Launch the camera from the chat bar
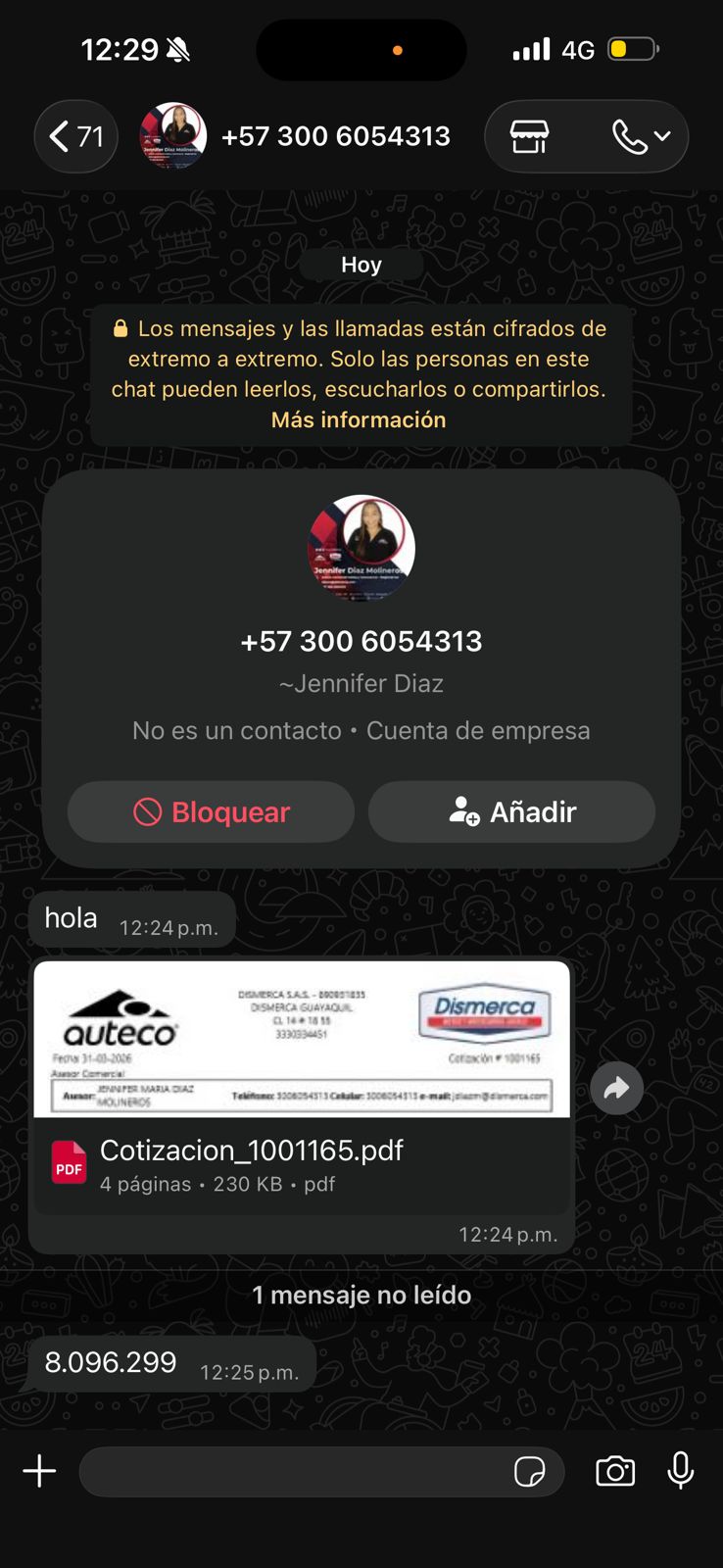Image resolution: width=723 pixels, height=1568 pixels. [615, 1471]
